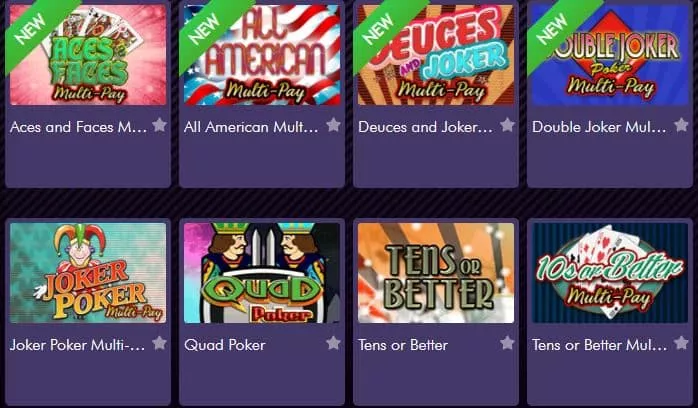Open the Aces and Faces Multi-Pay game

[x=88, y=55]
